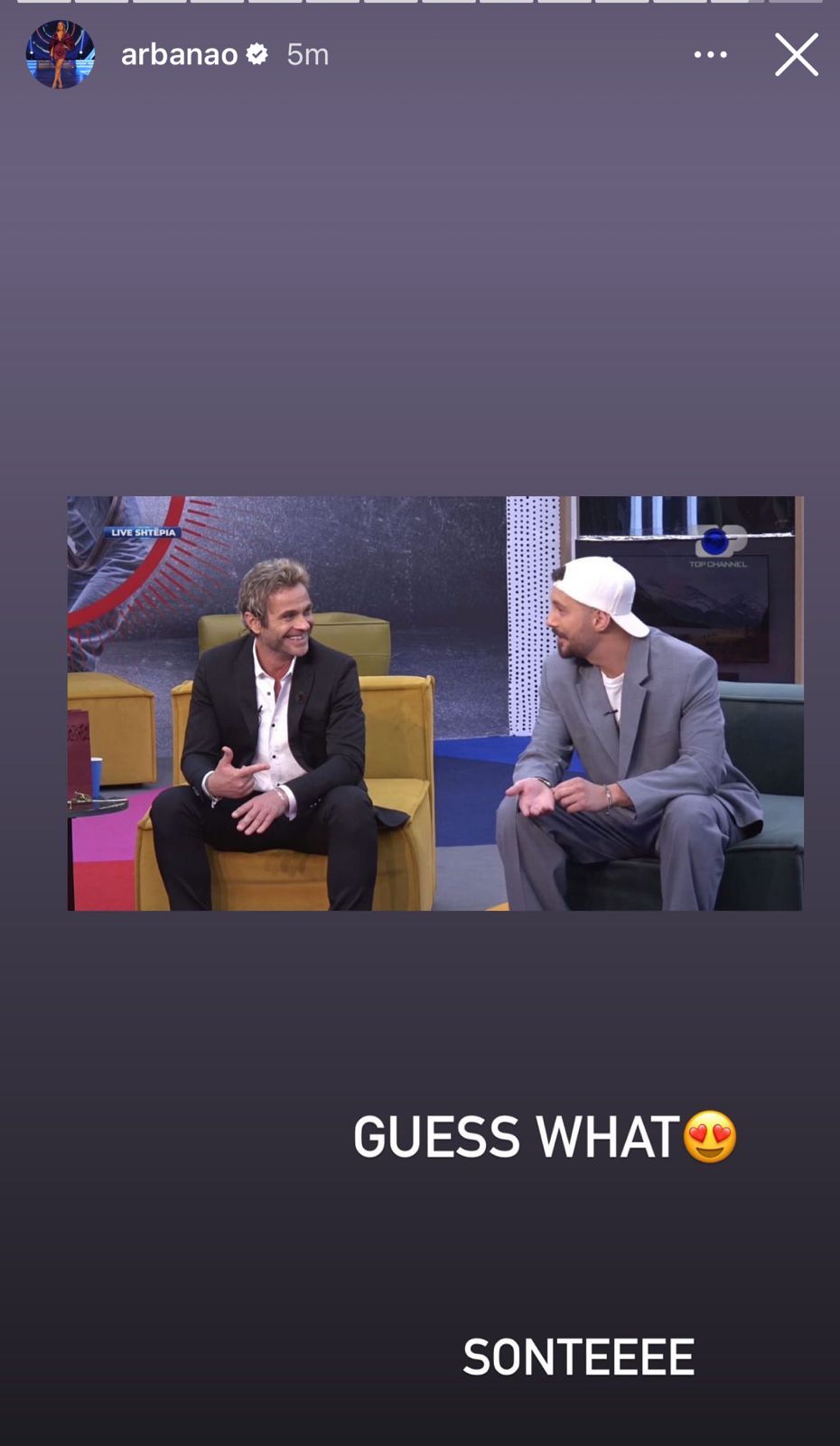
Task: Close the story viewer
Action: point(796,55)
